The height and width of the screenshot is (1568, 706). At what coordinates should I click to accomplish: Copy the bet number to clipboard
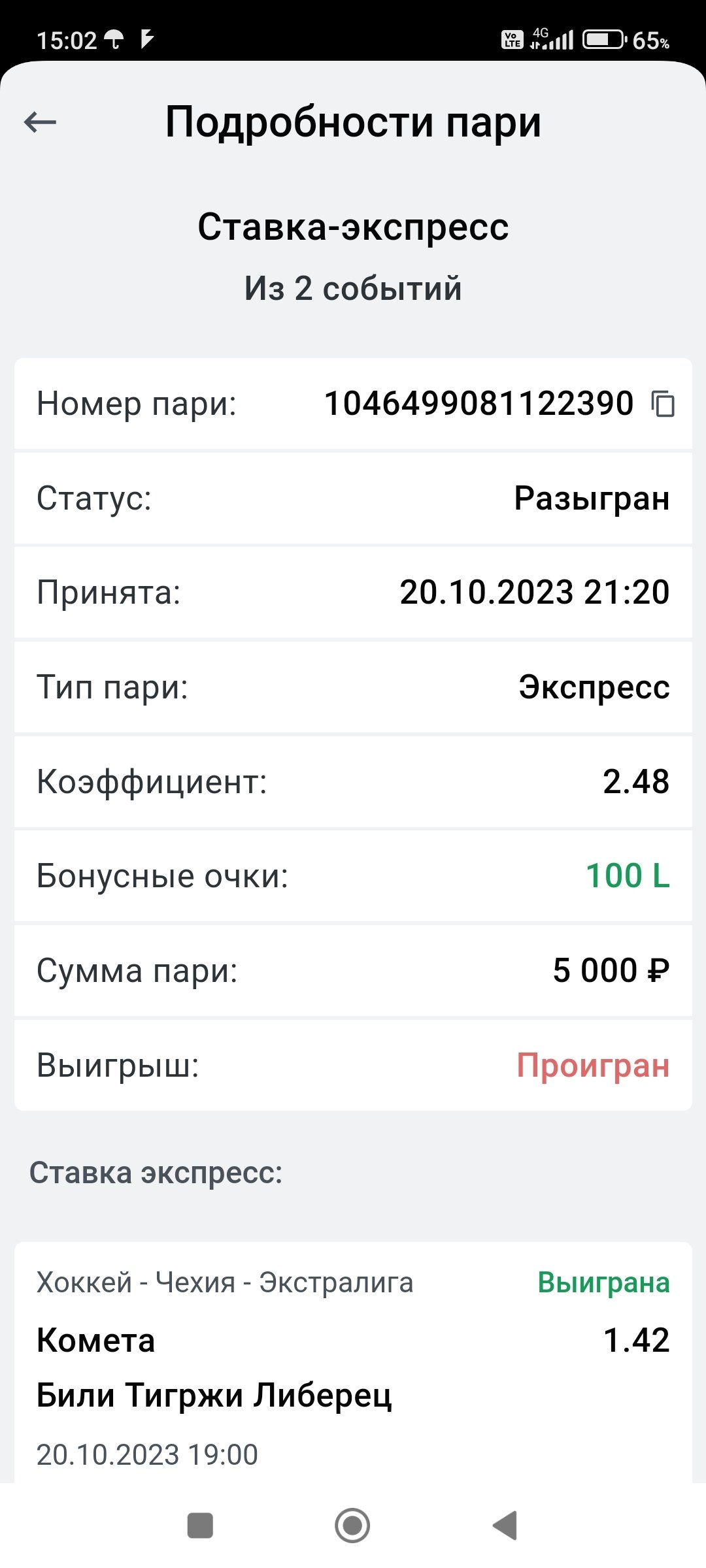[663, 404]
